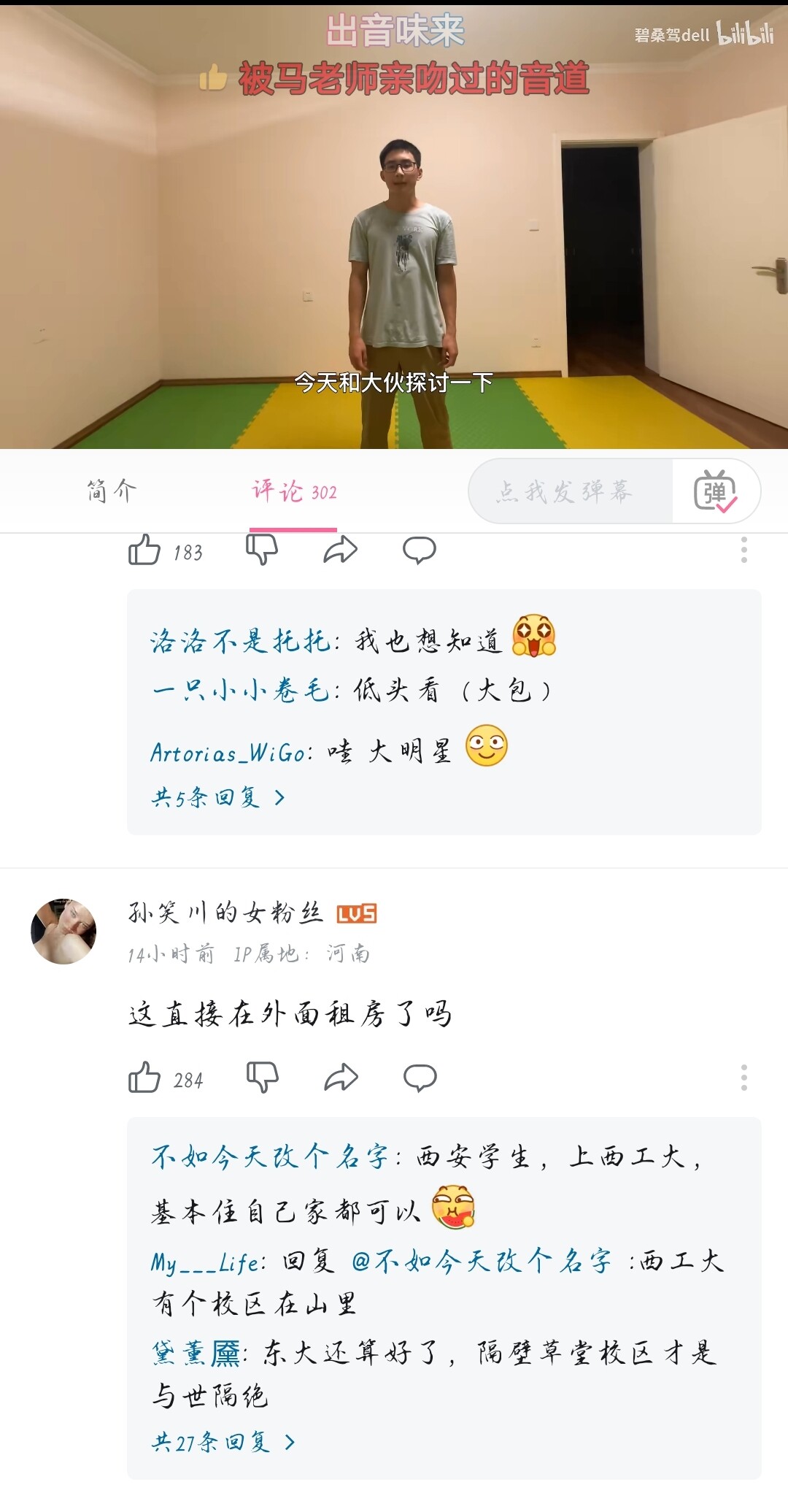Expand 共27条回复 replies
Screen dimensions: 788x1512
pos(223,1442)
